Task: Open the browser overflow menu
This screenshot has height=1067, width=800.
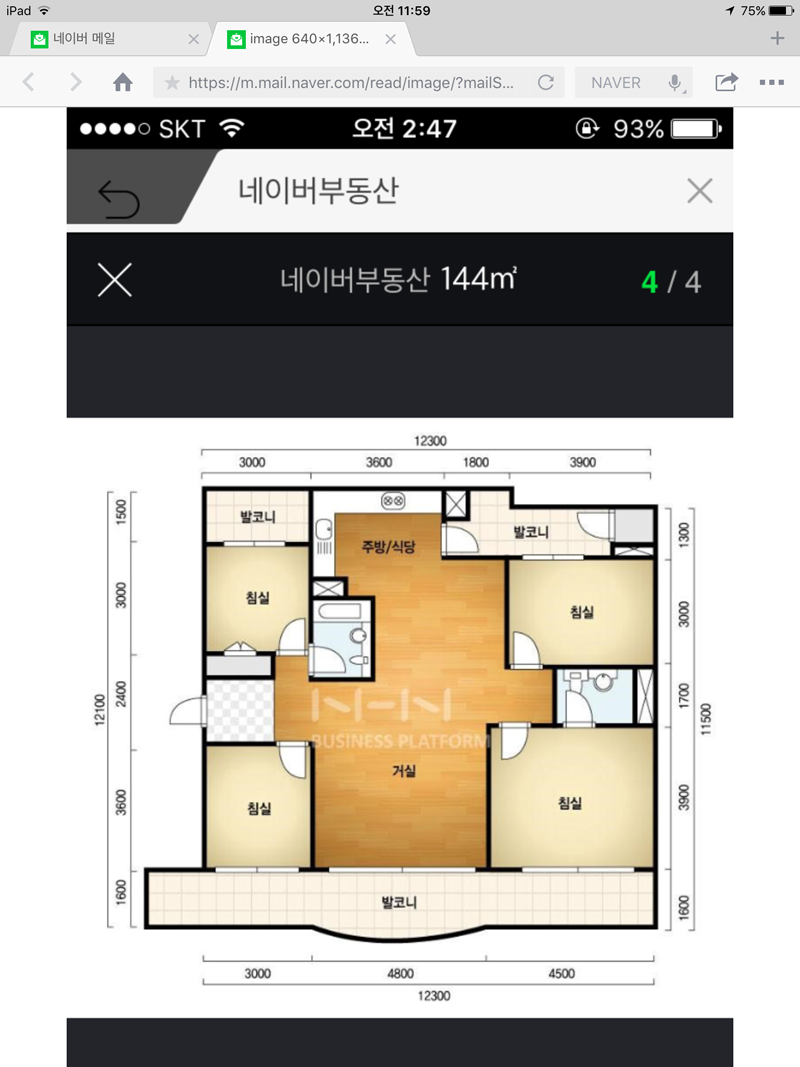Action: (x=771, y=83)
